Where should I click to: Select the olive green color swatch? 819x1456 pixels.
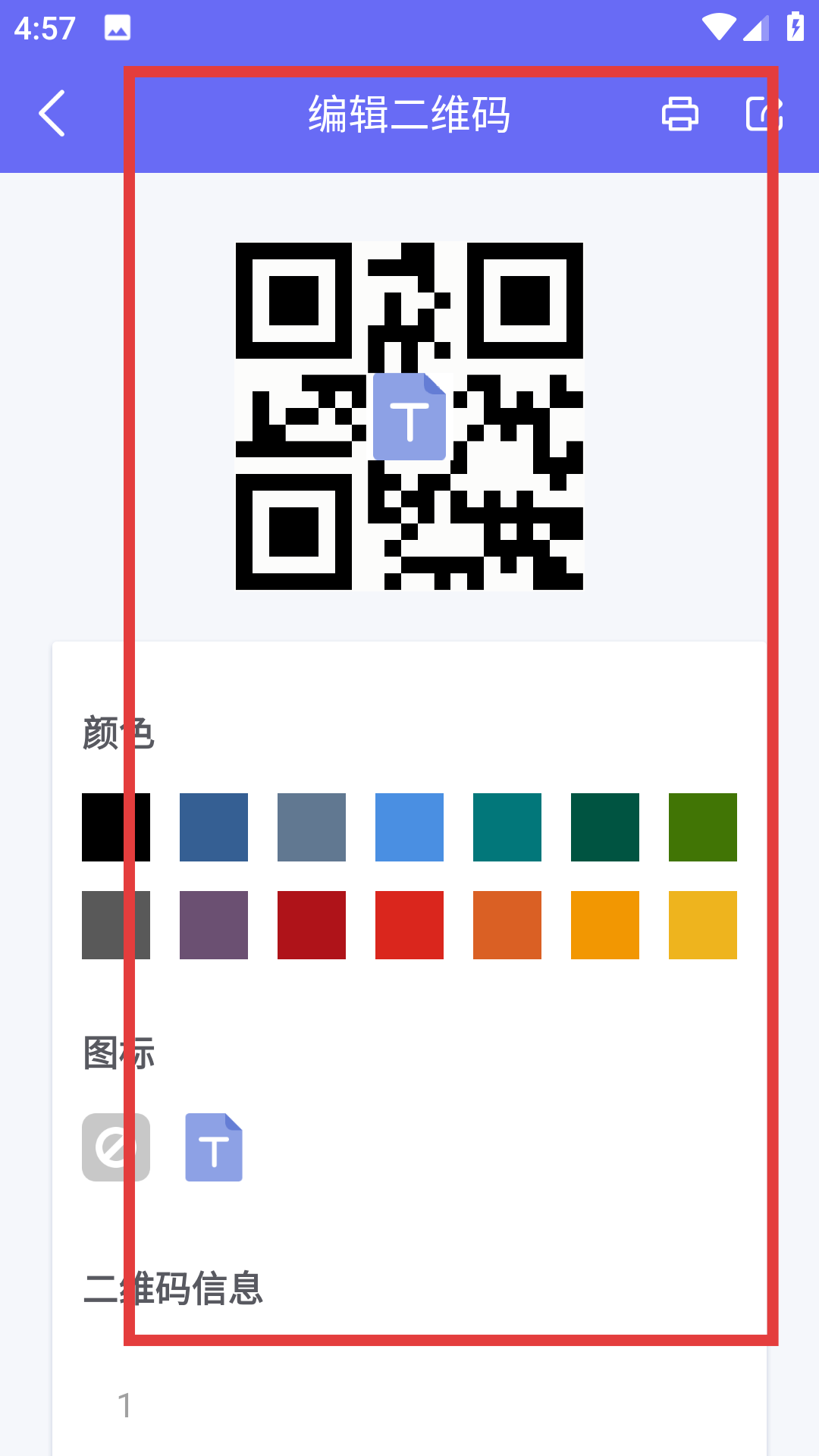point(703,827)
